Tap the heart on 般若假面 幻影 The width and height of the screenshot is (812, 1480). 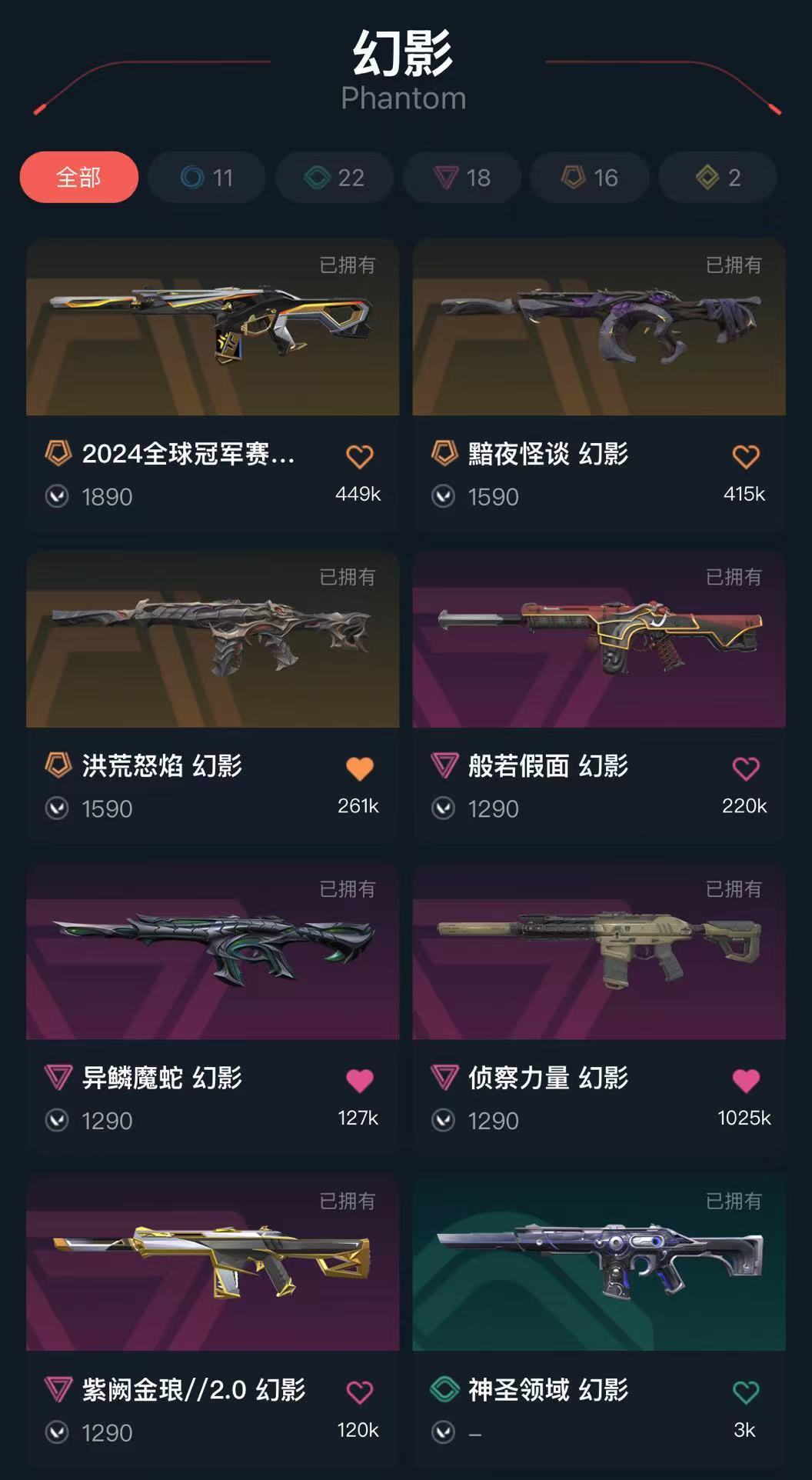pyautogui.click(x=745, y=768)
